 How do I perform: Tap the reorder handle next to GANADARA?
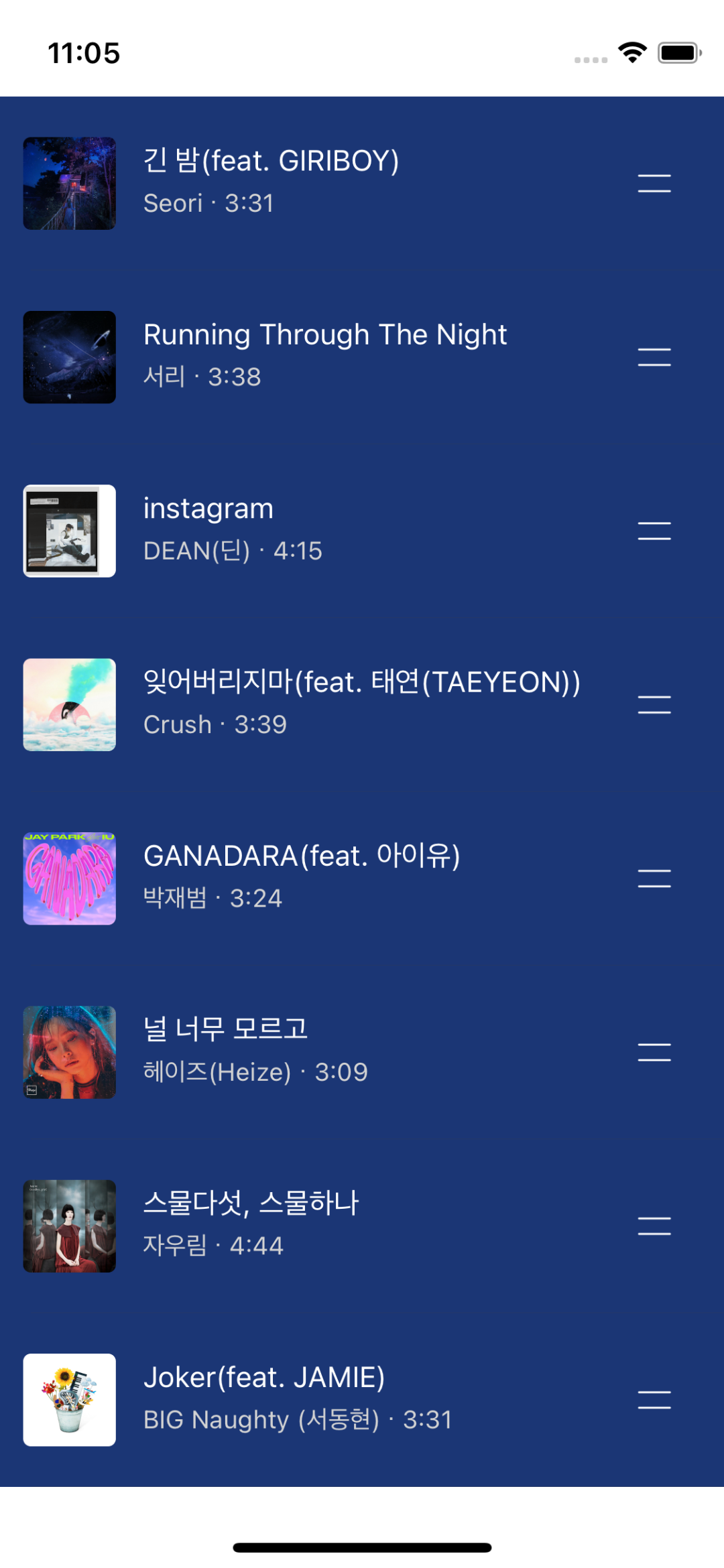click(654, 878)
